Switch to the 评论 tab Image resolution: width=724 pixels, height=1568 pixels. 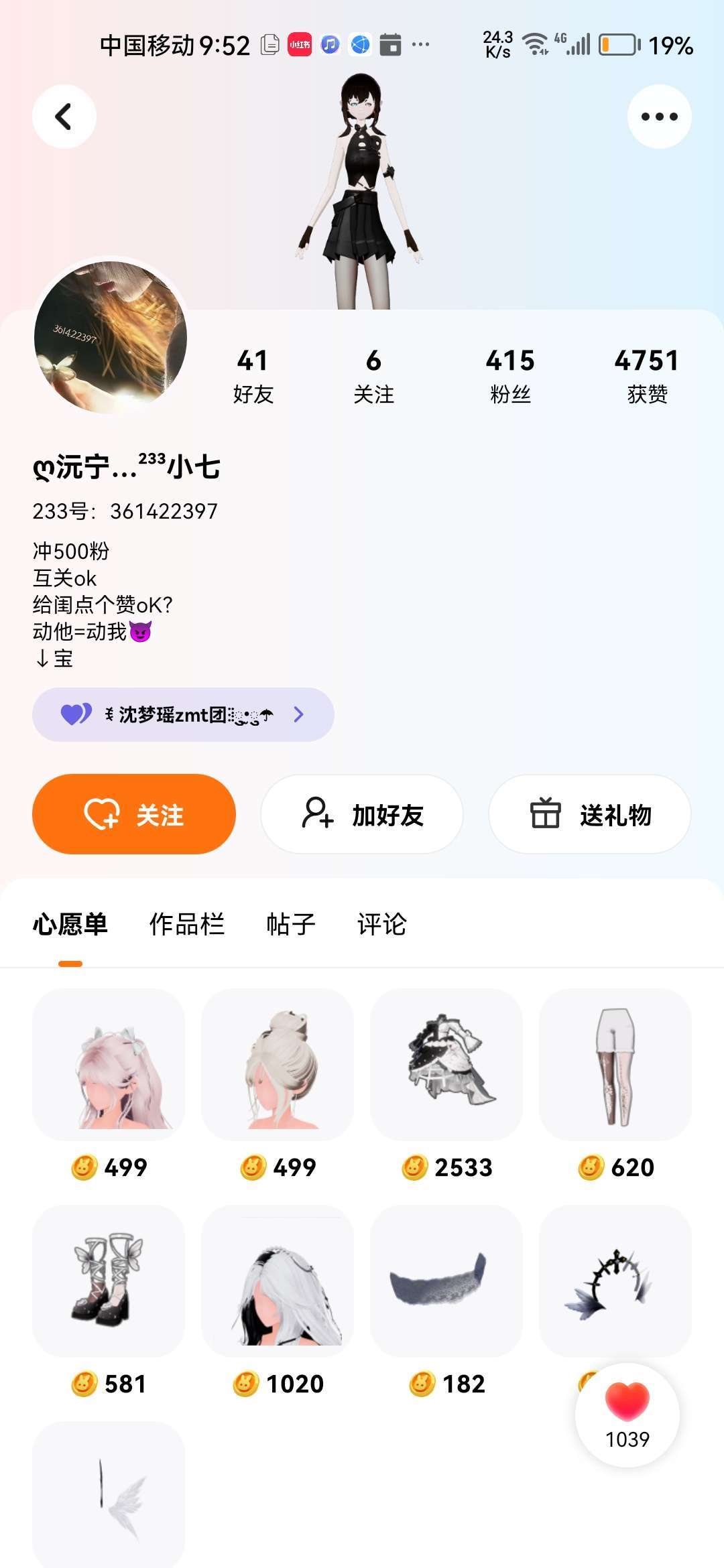(x=381, y=924)
